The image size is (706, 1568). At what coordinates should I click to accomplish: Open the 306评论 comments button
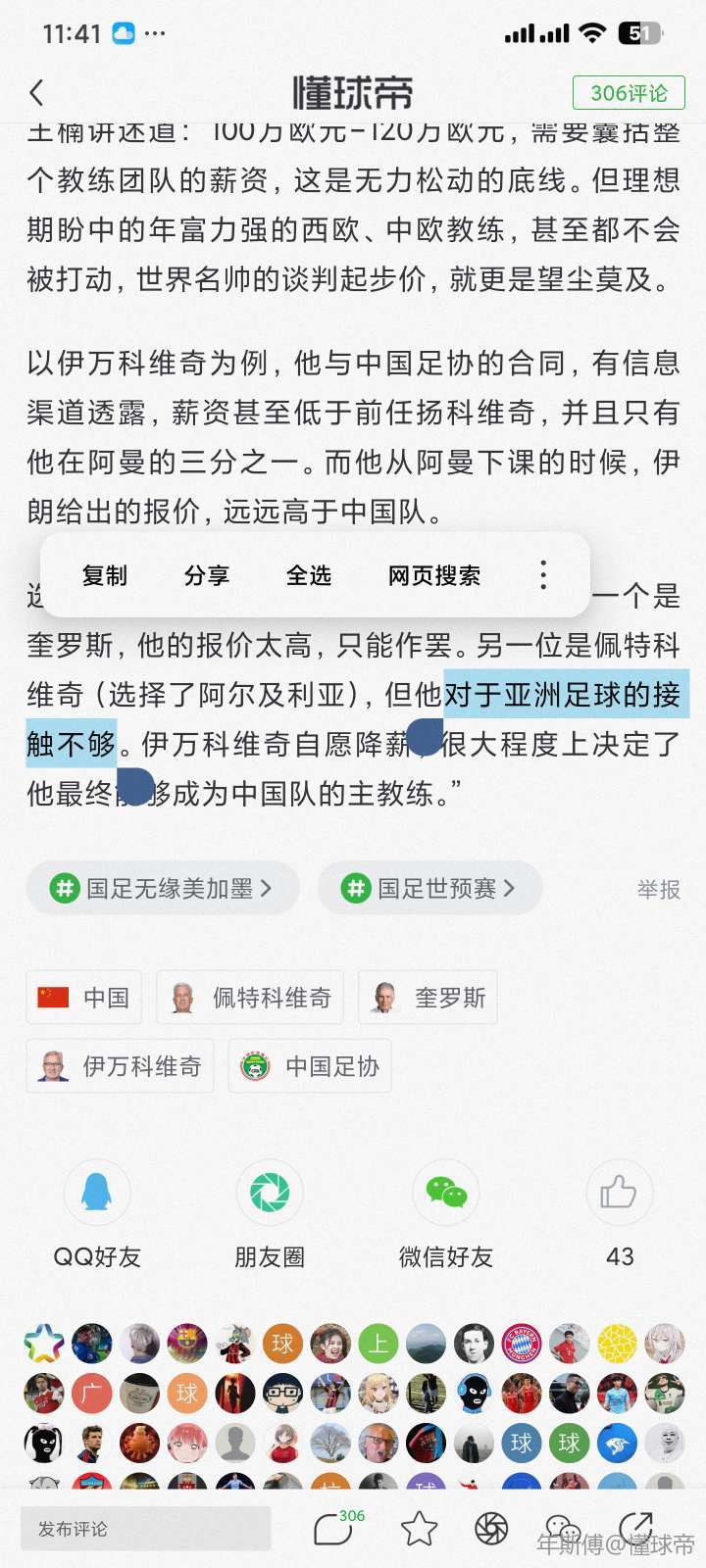[629, 93]
